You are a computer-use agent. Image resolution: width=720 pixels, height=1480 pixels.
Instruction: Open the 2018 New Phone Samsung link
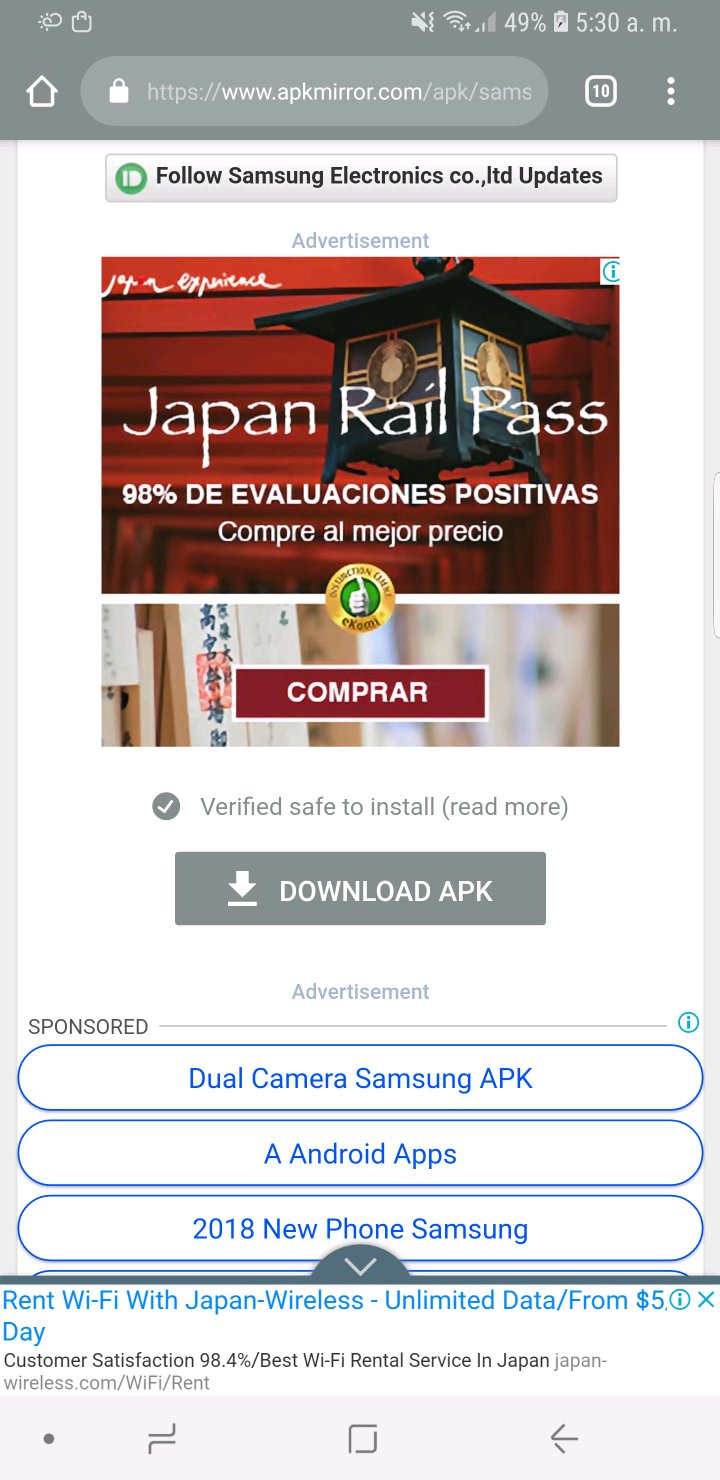pyautogui.click(x=360, y=1229)
